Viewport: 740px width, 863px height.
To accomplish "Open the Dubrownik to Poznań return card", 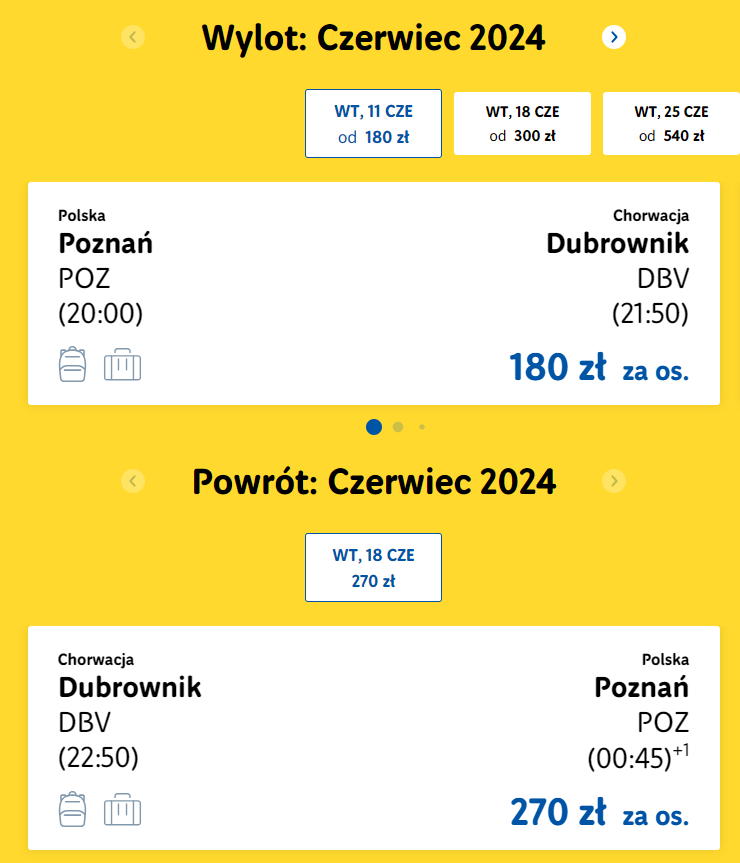I will [x=373, y=737].
